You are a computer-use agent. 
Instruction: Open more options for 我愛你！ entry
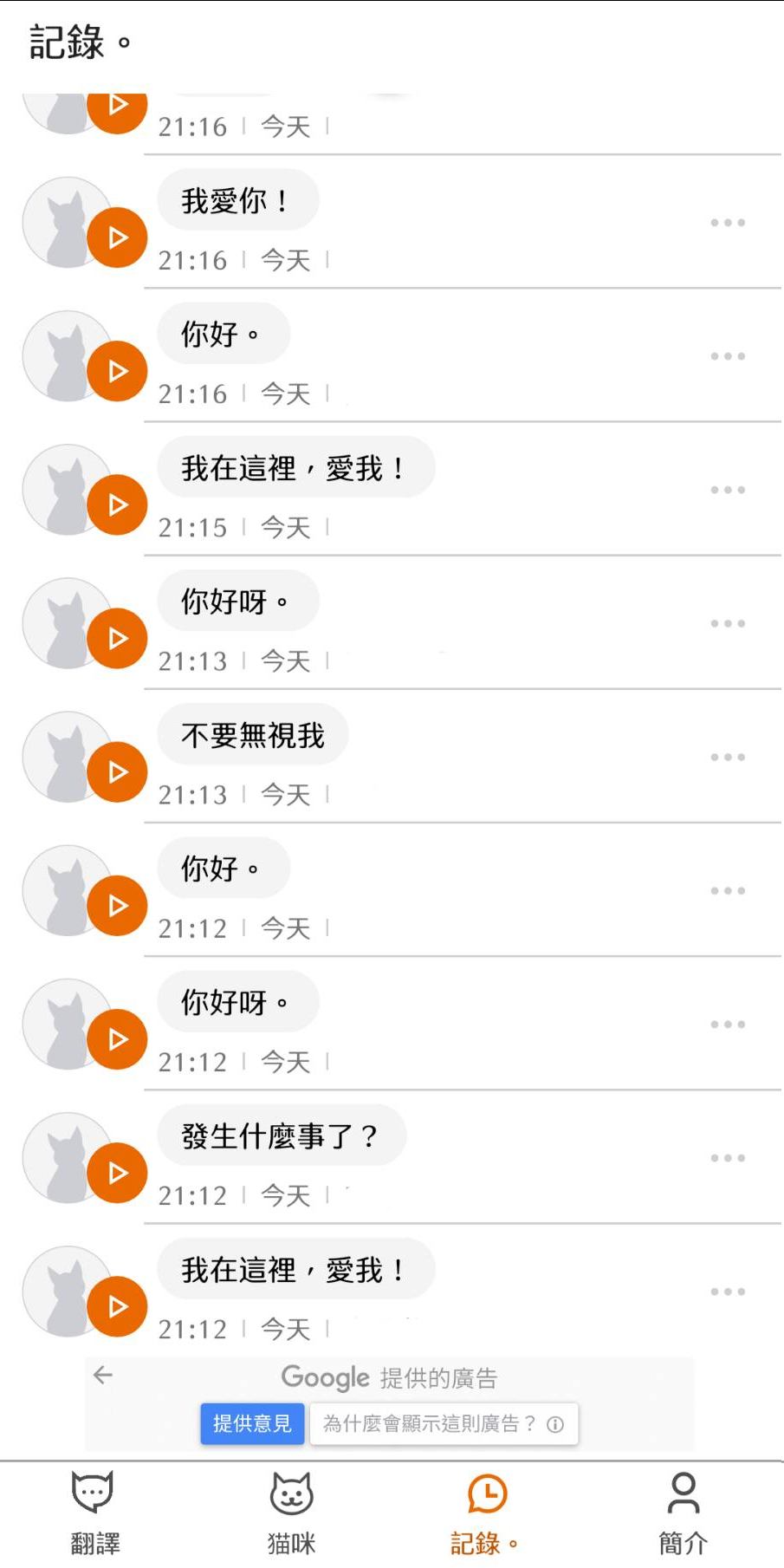click(x=728, y=223)
